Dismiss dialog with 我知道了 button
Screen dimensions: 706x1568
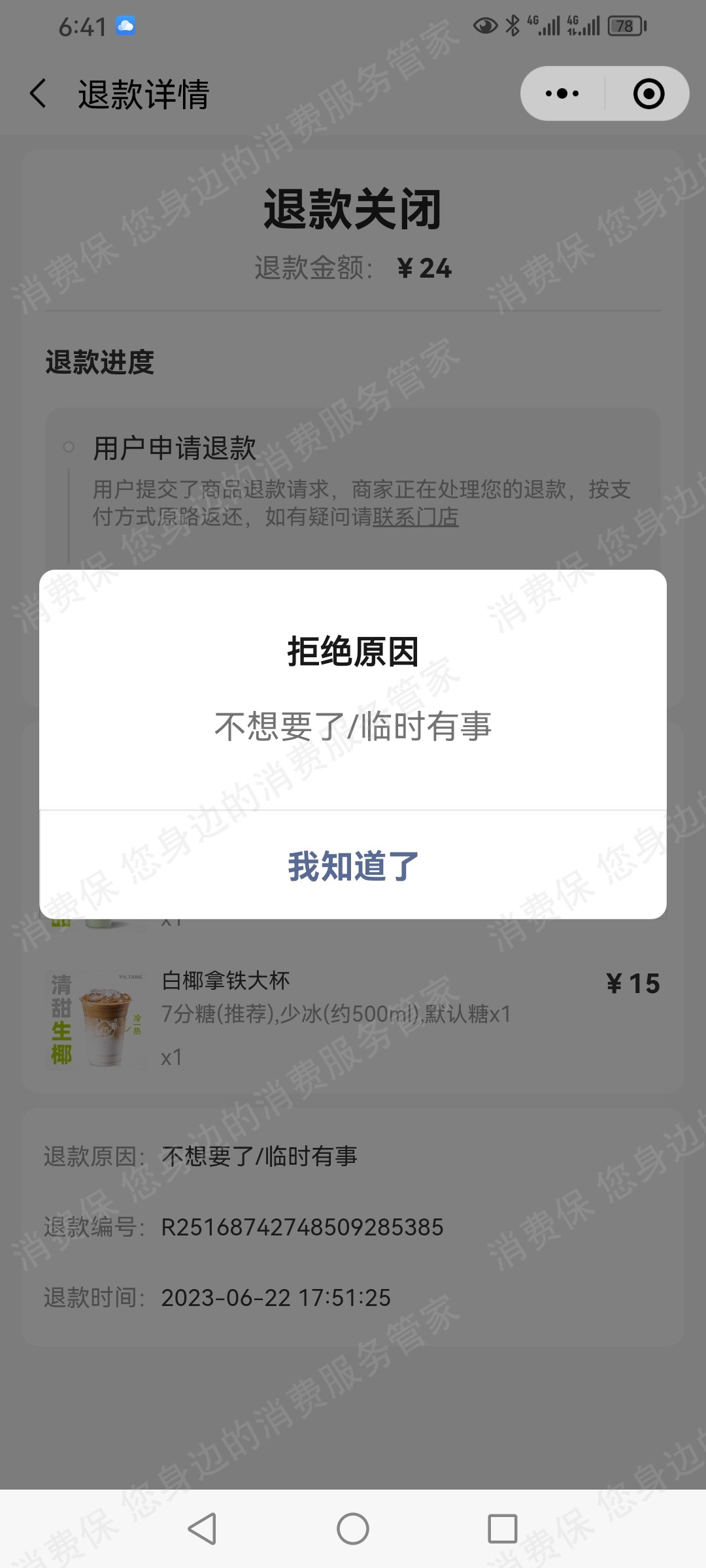pos(353,866)
